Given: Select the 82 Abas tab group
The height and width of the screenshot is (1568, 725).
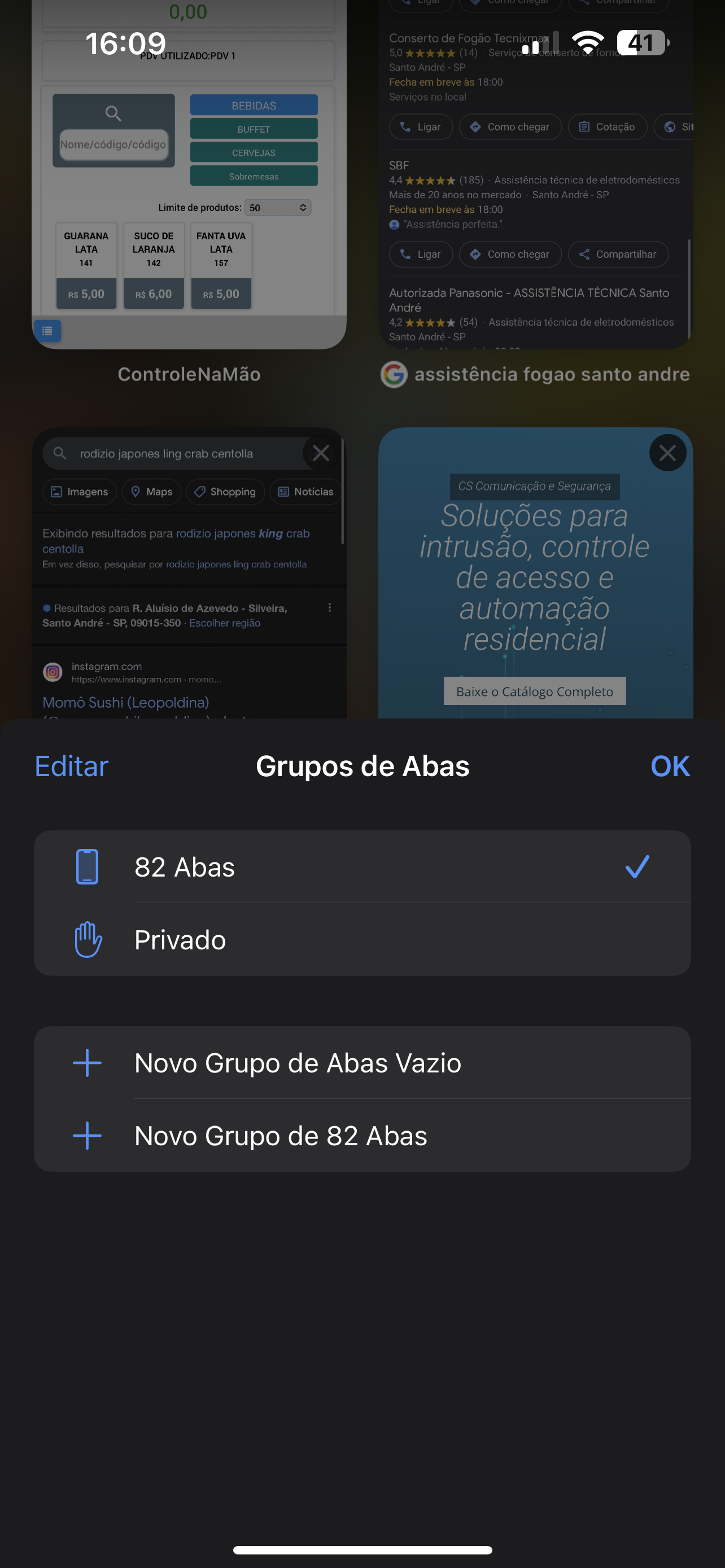Looking at the screenshot, I should [x=361, y=867].
